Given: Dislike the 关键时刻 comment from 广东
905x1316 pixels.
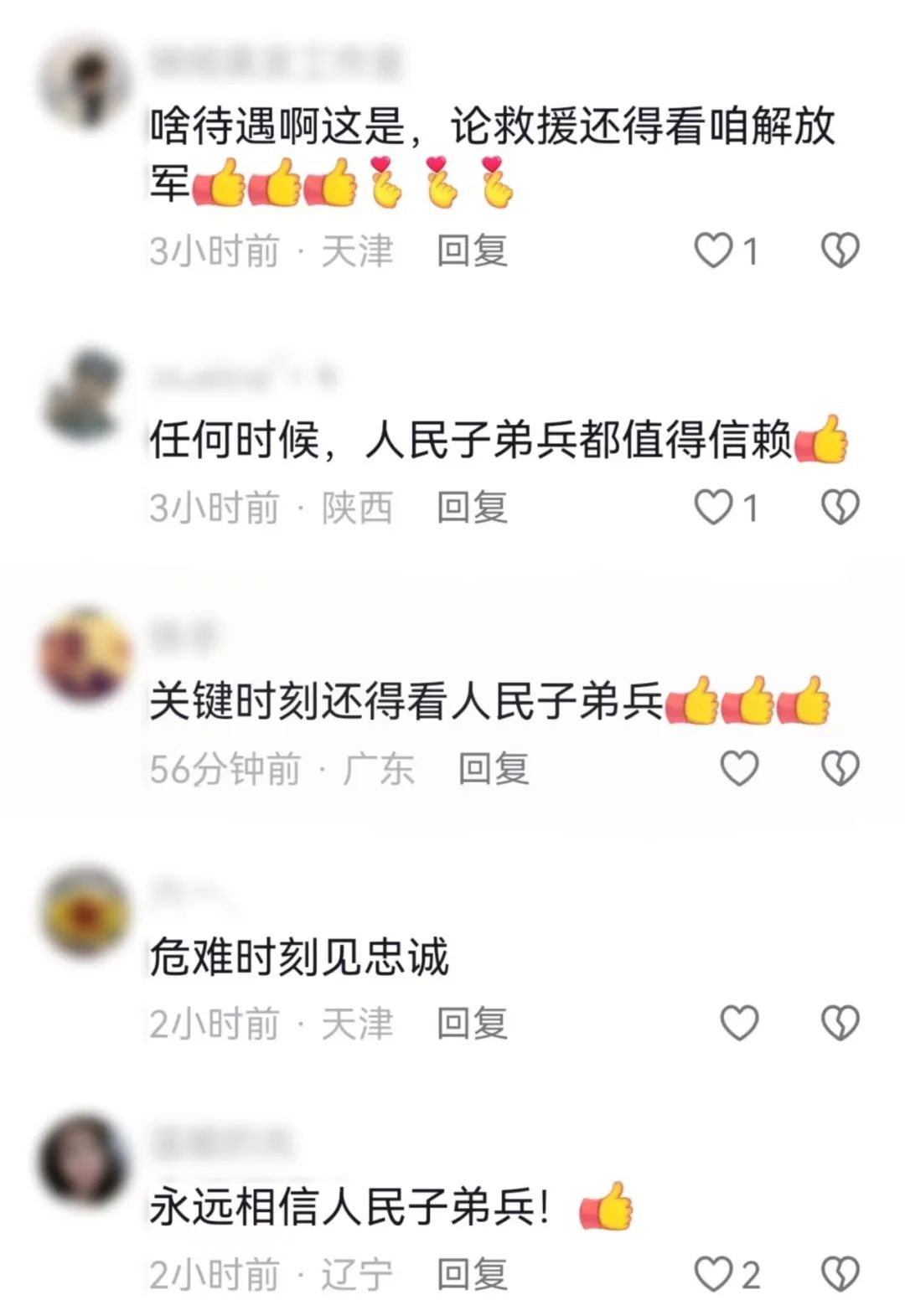Looking at the screenshot, I should [840, 768].
